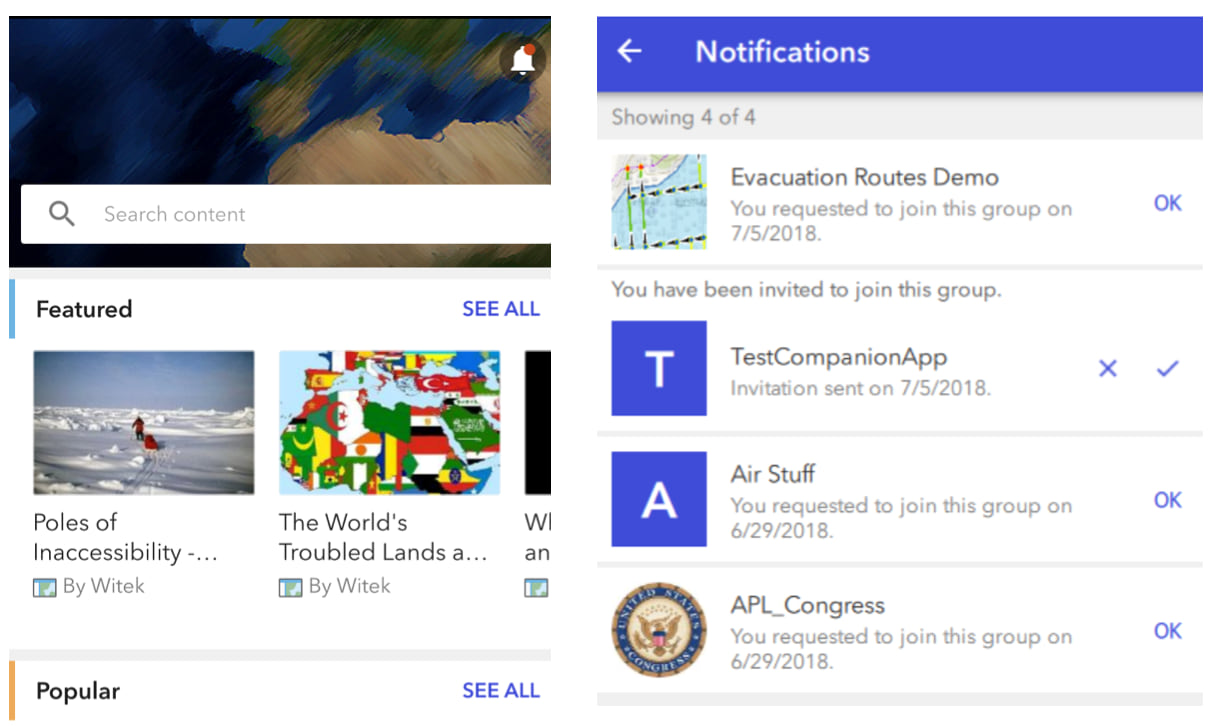Open the notifications bell
1212x726 pixels.
pyautogui.click(x=522, y=61)
